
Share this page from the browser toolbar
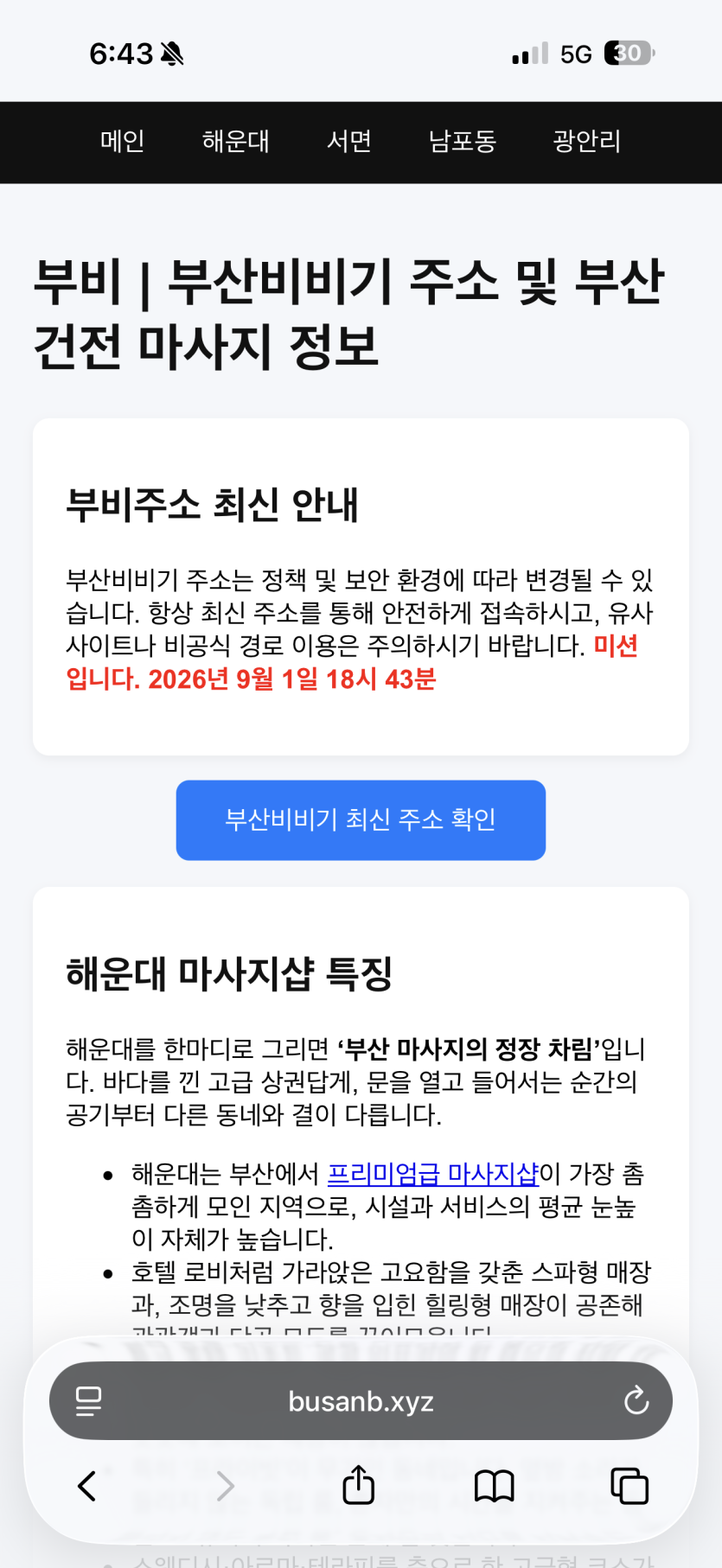pos(359,1485)
